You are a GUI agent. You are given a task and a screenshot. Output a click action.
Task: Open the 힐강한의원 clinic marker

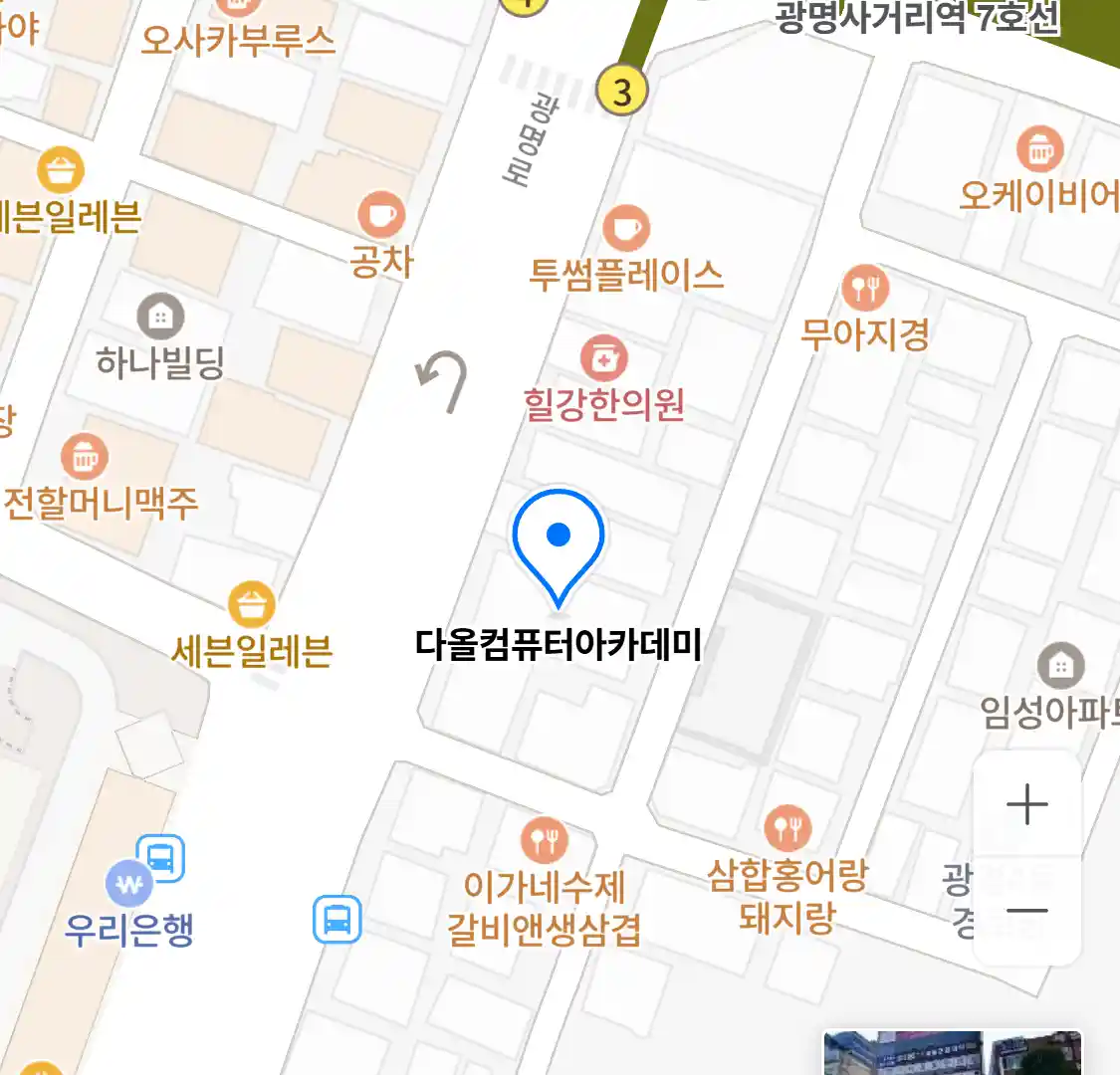[x=603, y=358]
